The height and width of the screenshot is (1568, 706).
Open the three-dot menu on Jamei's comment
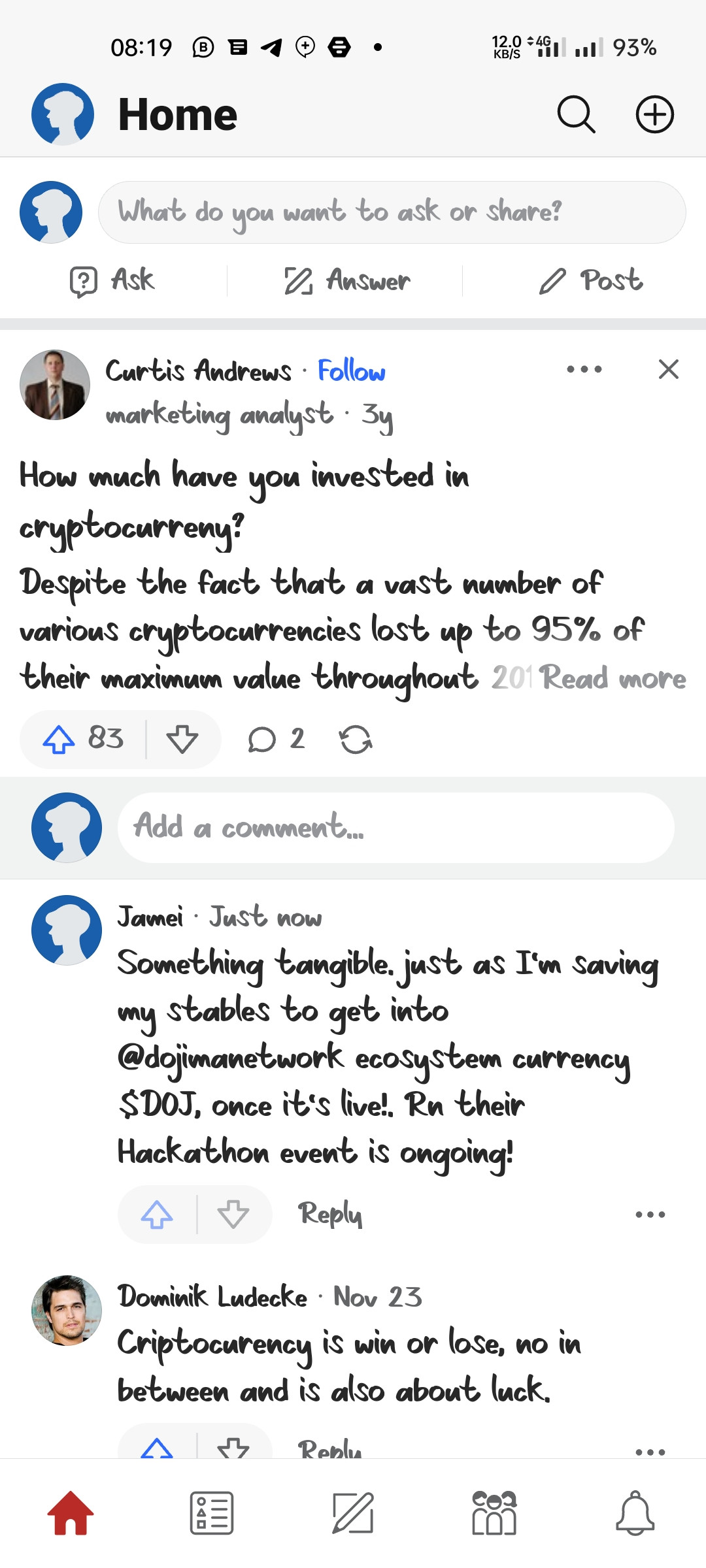pos(650,1215)
